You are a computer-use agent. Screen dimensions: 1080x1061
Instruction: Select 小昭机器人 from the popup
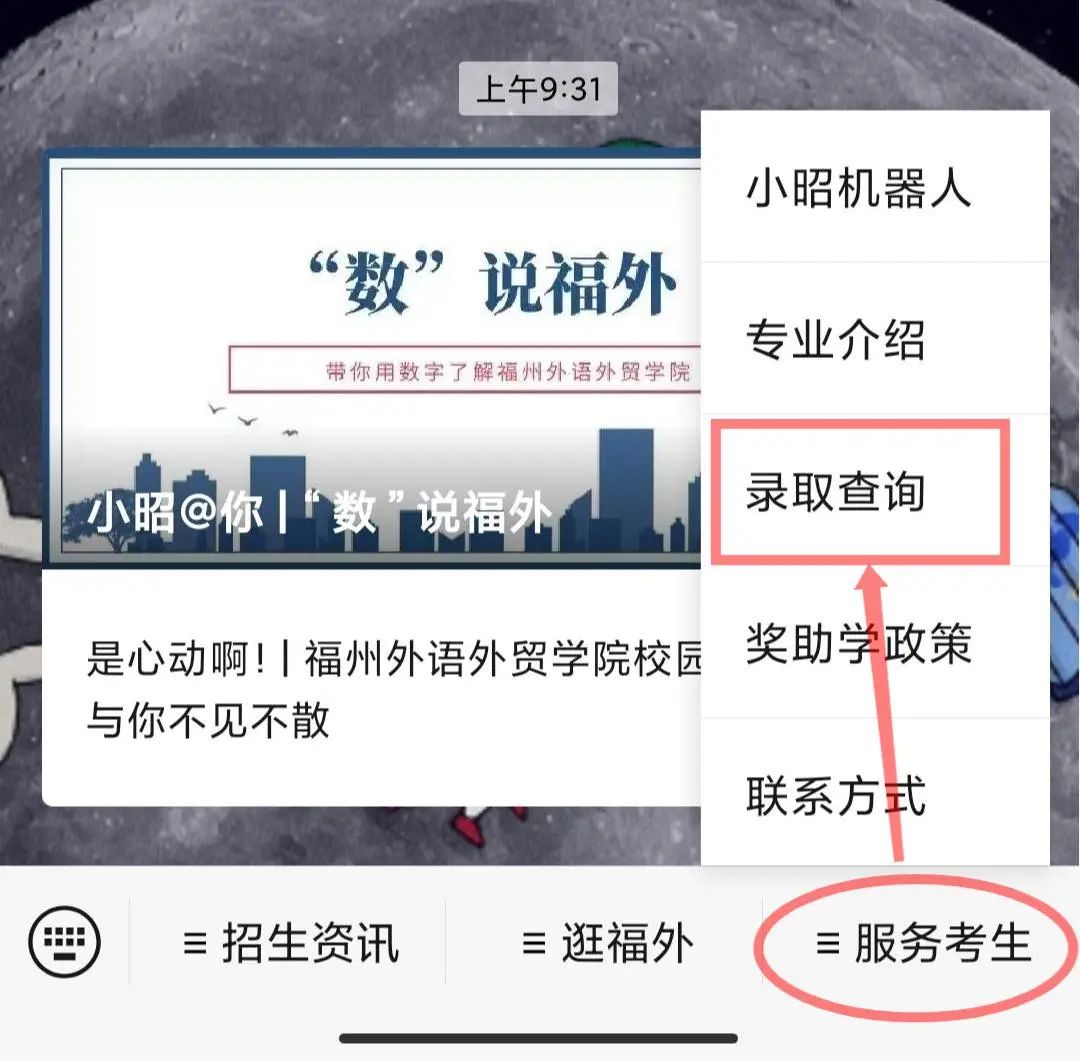(x=858, y=188)
